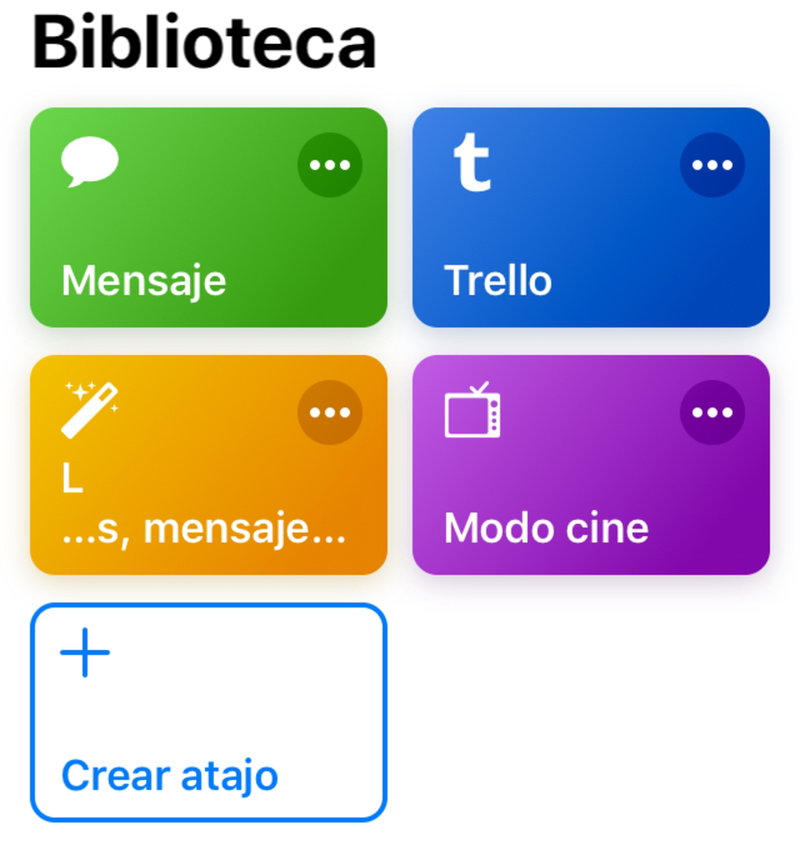Open the ellipsis menu on orange wand shortcut
Screen dimensions: 800x855
click(330, 410)
